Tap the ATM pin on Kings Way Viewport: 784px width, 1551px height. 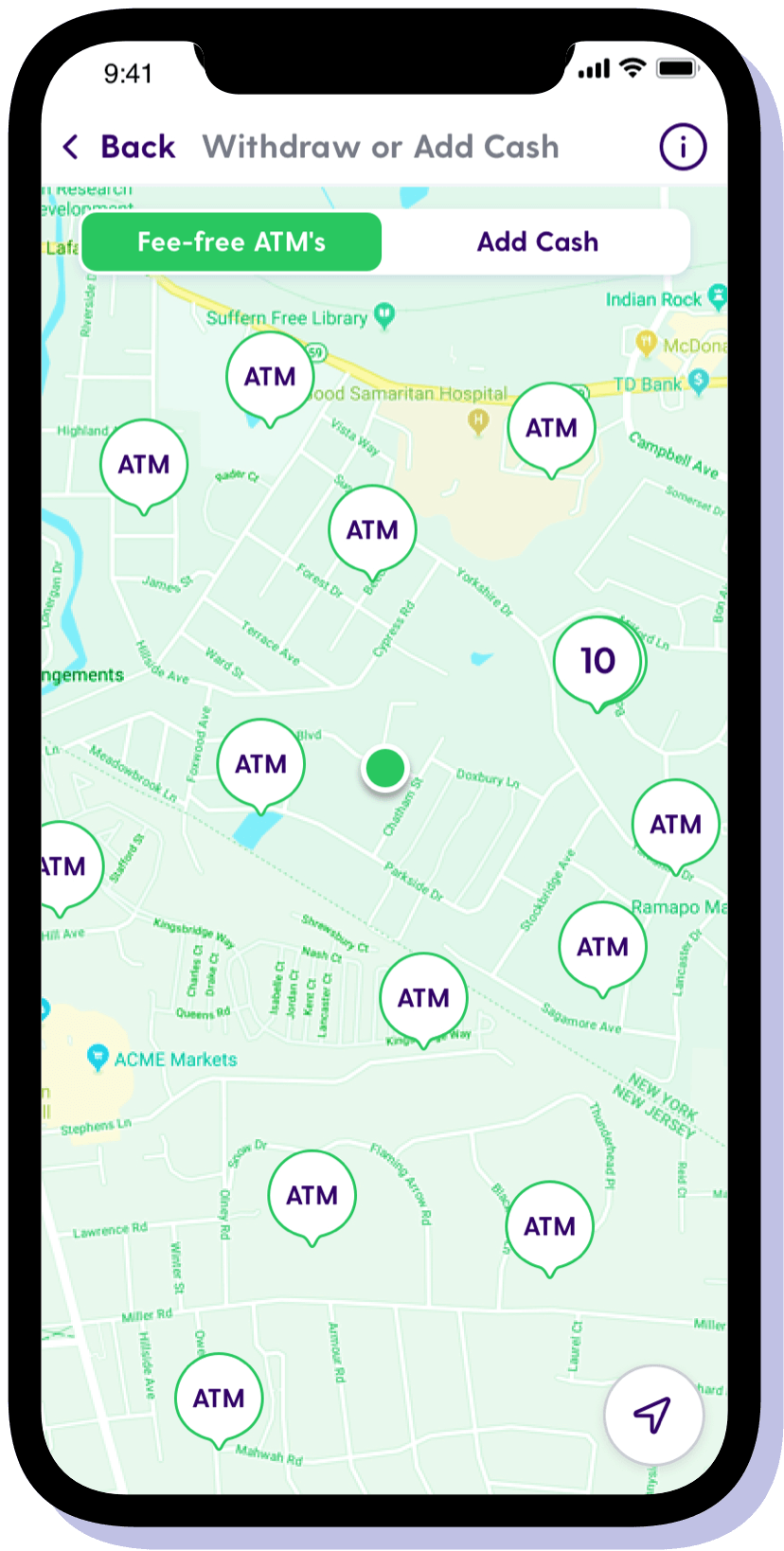pyautogui.click(x=423, y=997)
